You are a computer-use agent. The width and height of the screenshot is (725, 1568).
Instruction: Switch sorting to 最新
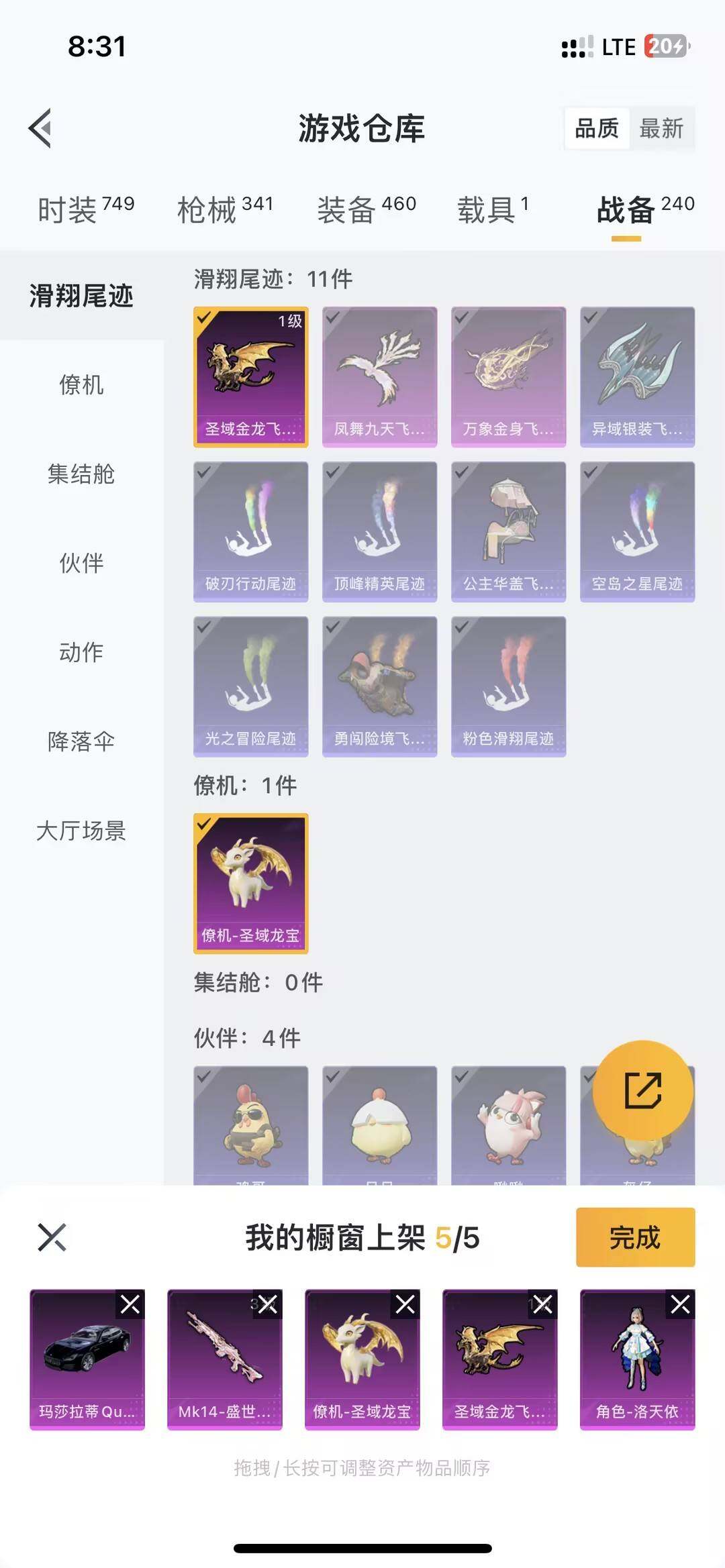[x=661, y=129]
